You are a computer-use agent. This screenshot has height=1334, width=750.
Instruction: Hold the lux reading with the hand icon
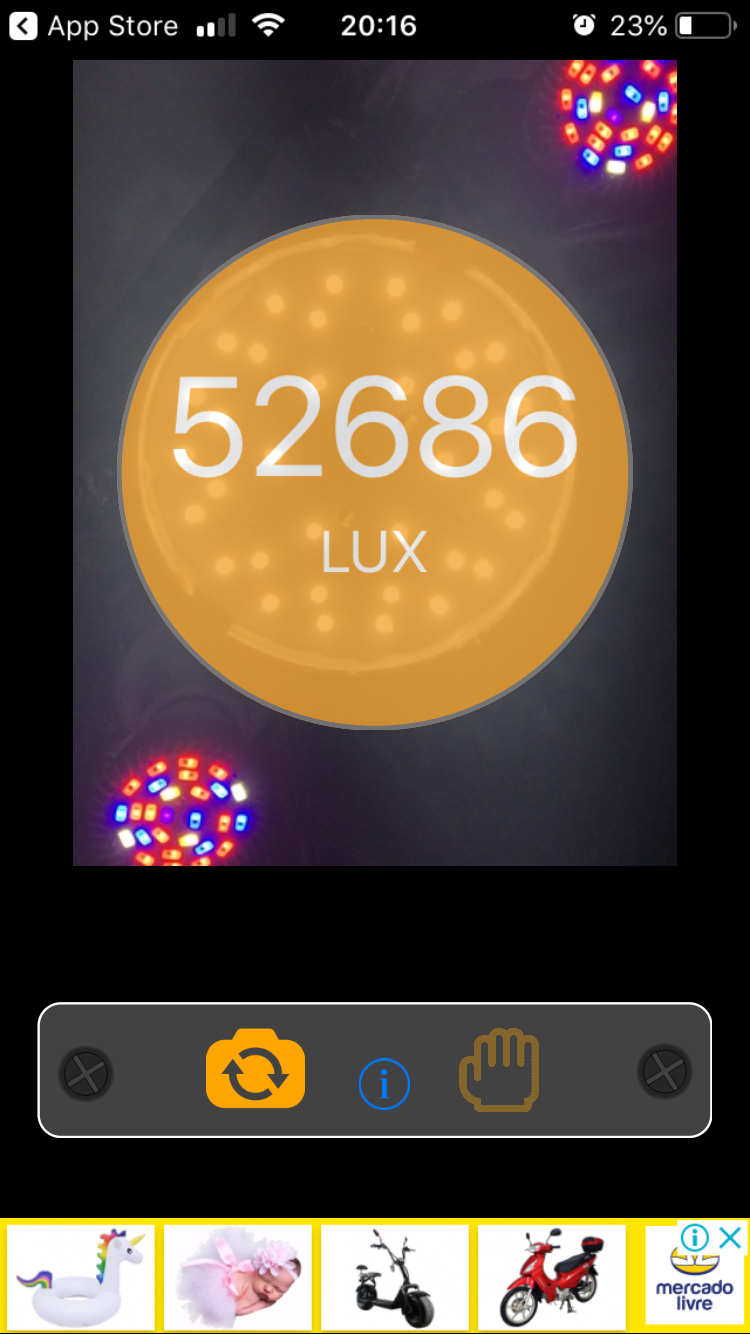point(499,1069)
